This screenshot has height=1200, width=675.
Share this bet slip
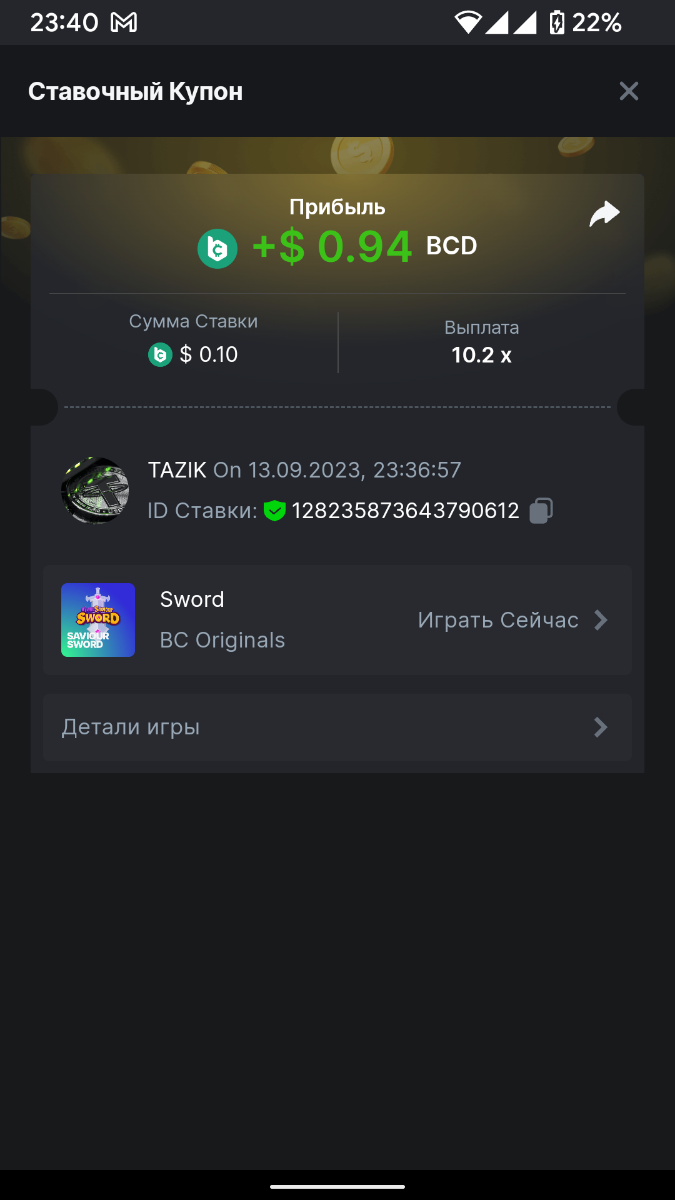604,214
